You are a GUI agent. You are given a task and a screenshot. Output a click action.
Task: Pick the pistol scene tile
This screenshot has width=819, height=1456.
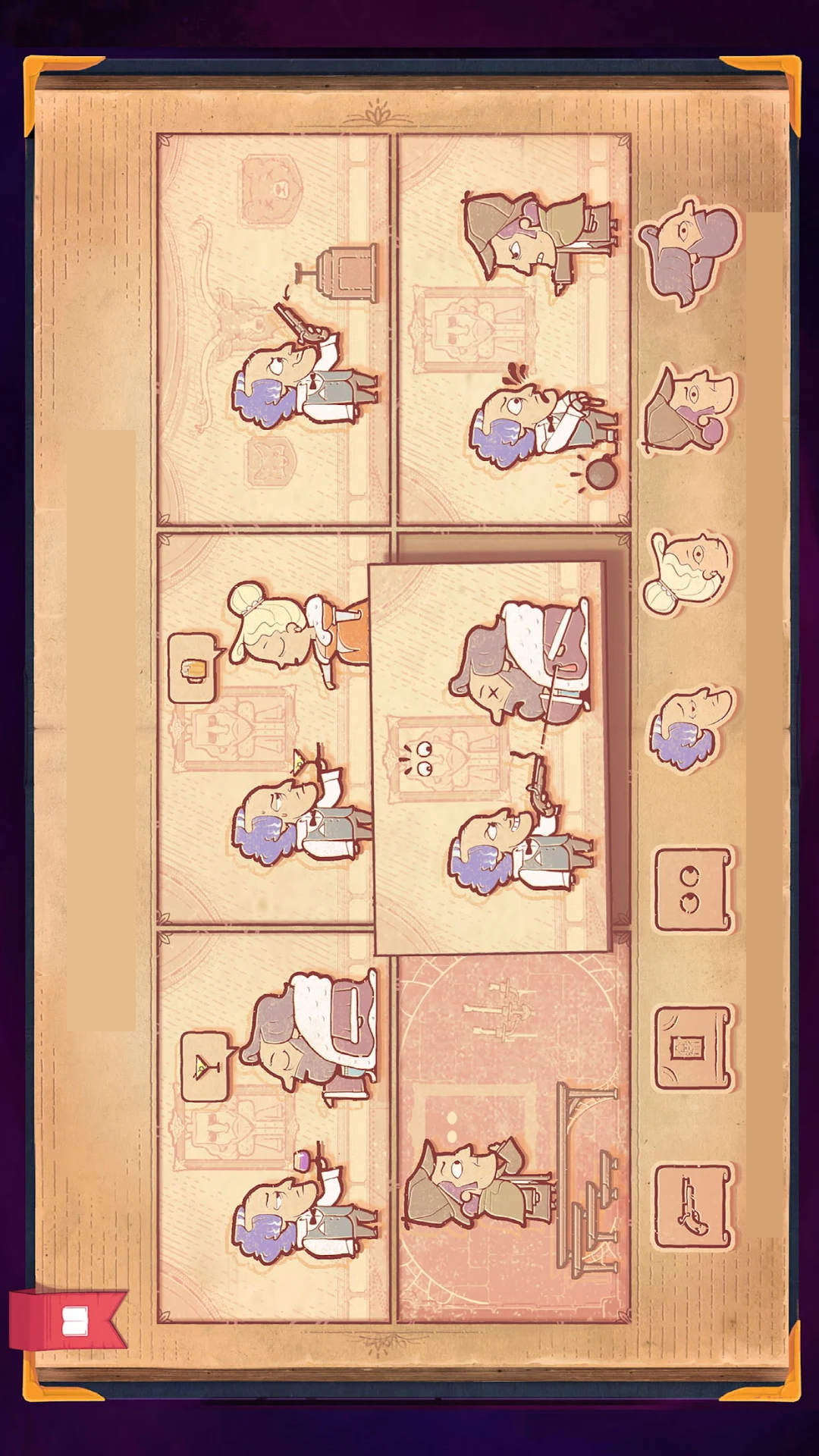coord(692,1207)
